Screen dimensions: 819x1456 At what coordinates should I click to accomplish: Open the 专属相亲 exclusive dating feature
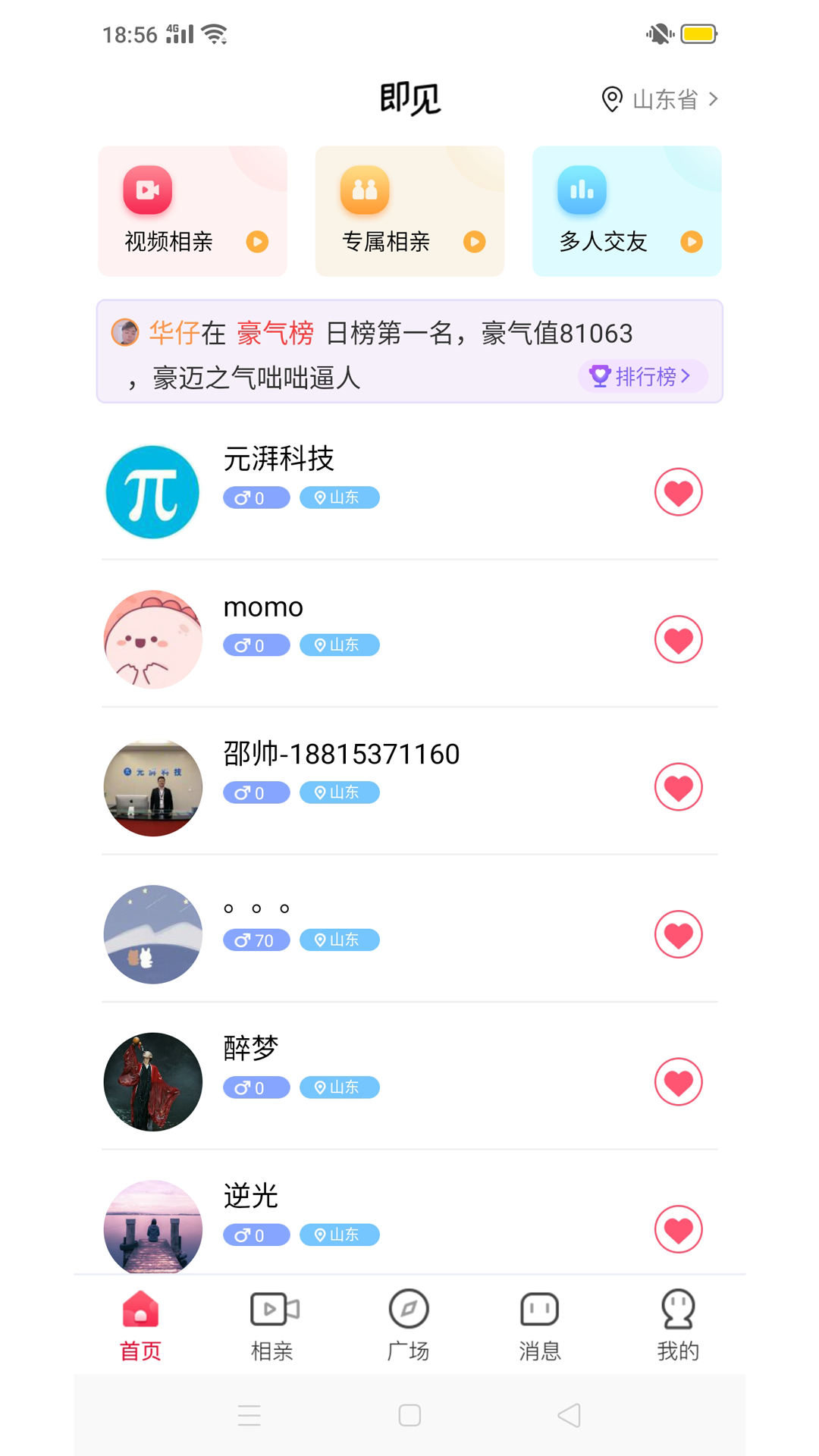(409, 211)
